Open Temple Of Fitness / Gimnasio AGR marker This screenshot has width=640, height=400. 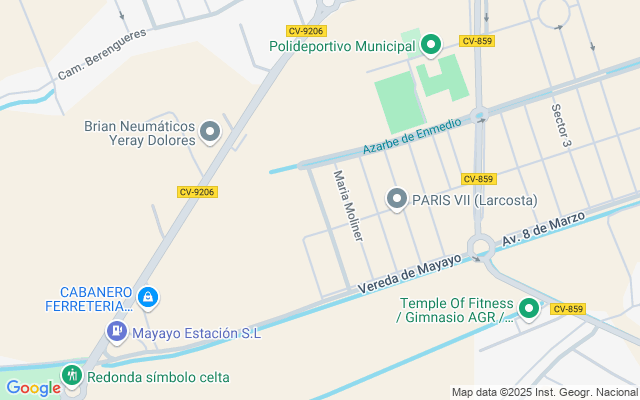529,309
